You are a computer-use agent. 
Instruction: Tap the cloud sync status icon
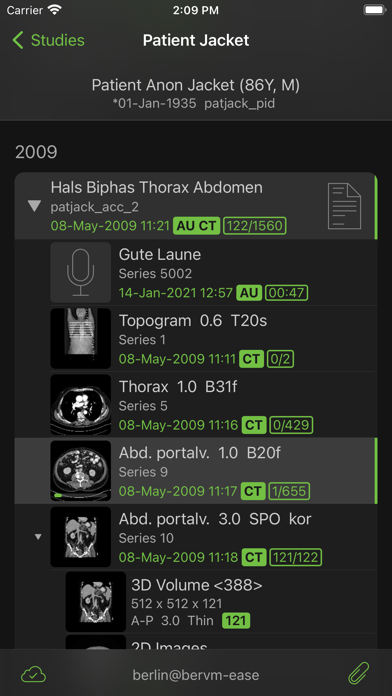(x=34, y=675)
